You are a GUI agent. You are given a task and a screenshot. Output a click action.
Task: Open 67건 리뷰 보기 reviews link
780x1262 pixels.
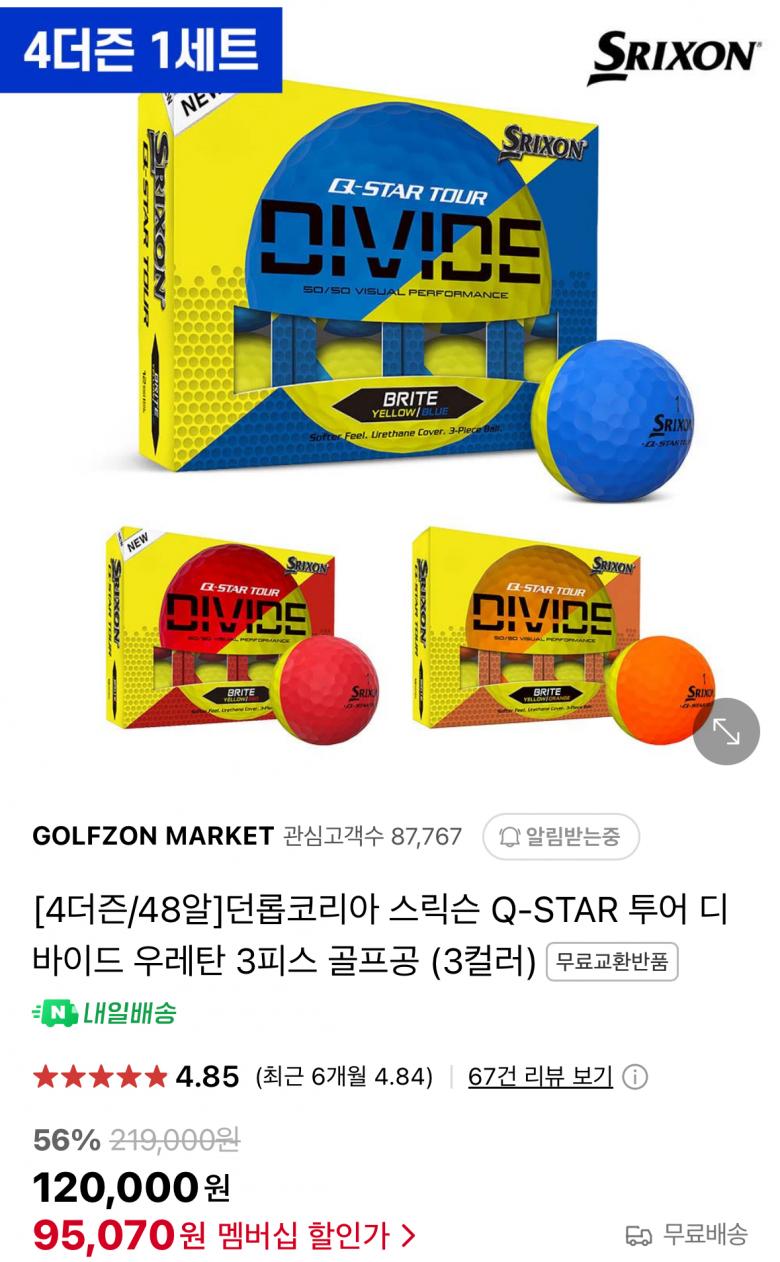click(x=540, y=1076)
